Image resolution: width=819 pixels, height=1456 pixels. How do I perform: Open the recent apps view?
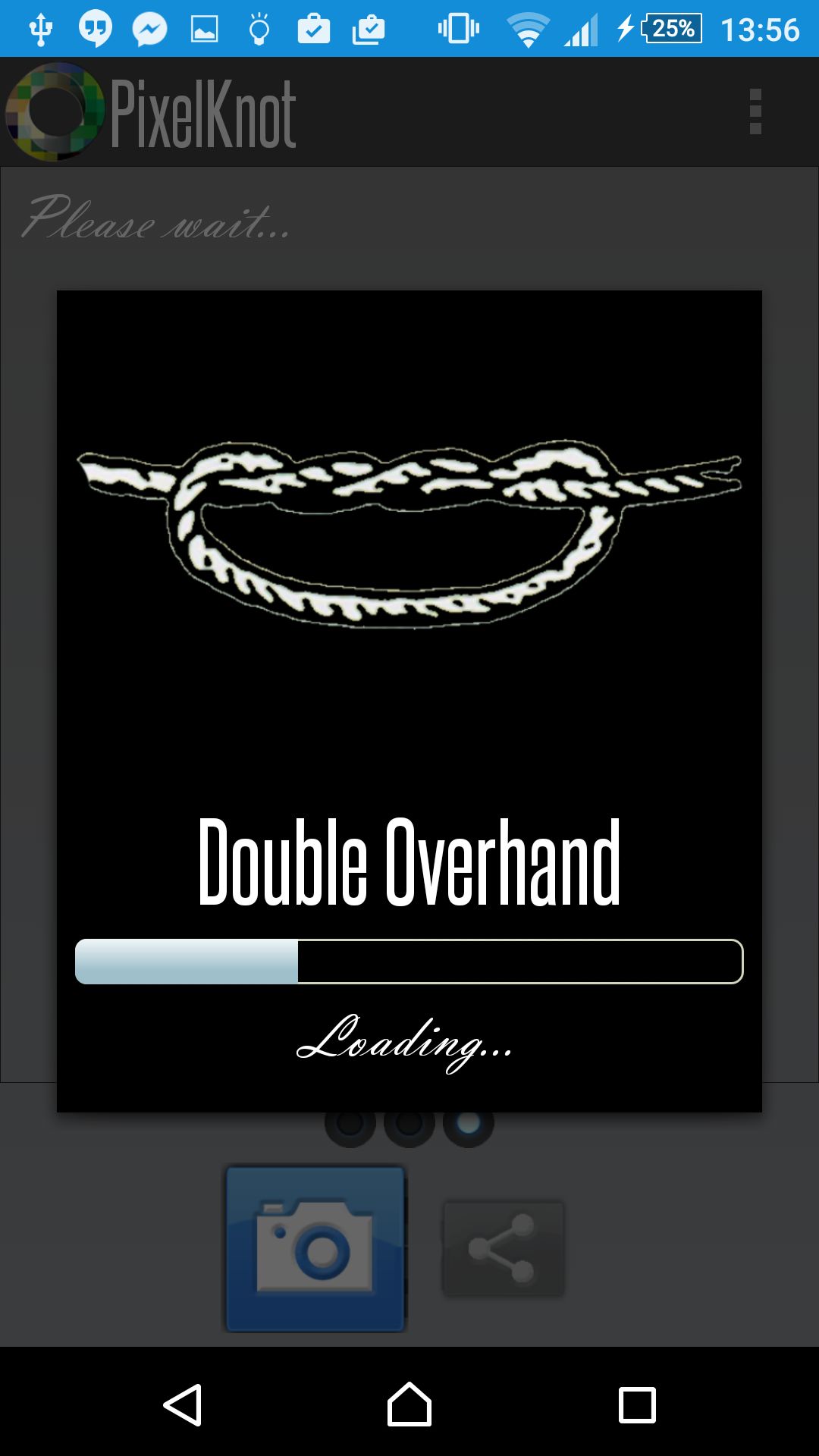tap(637, 1404)
